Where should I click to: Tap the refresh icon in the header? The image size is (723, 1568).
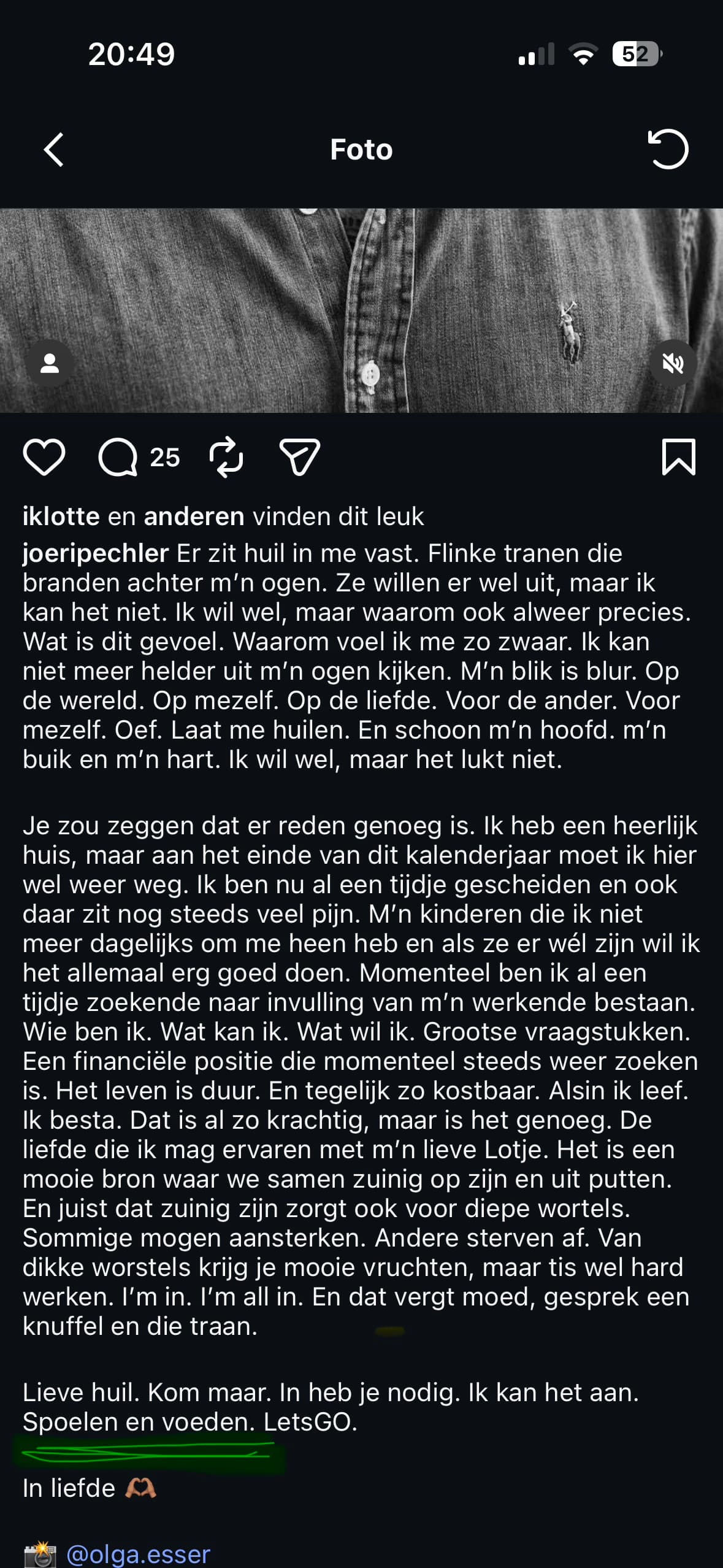point(668,149)
